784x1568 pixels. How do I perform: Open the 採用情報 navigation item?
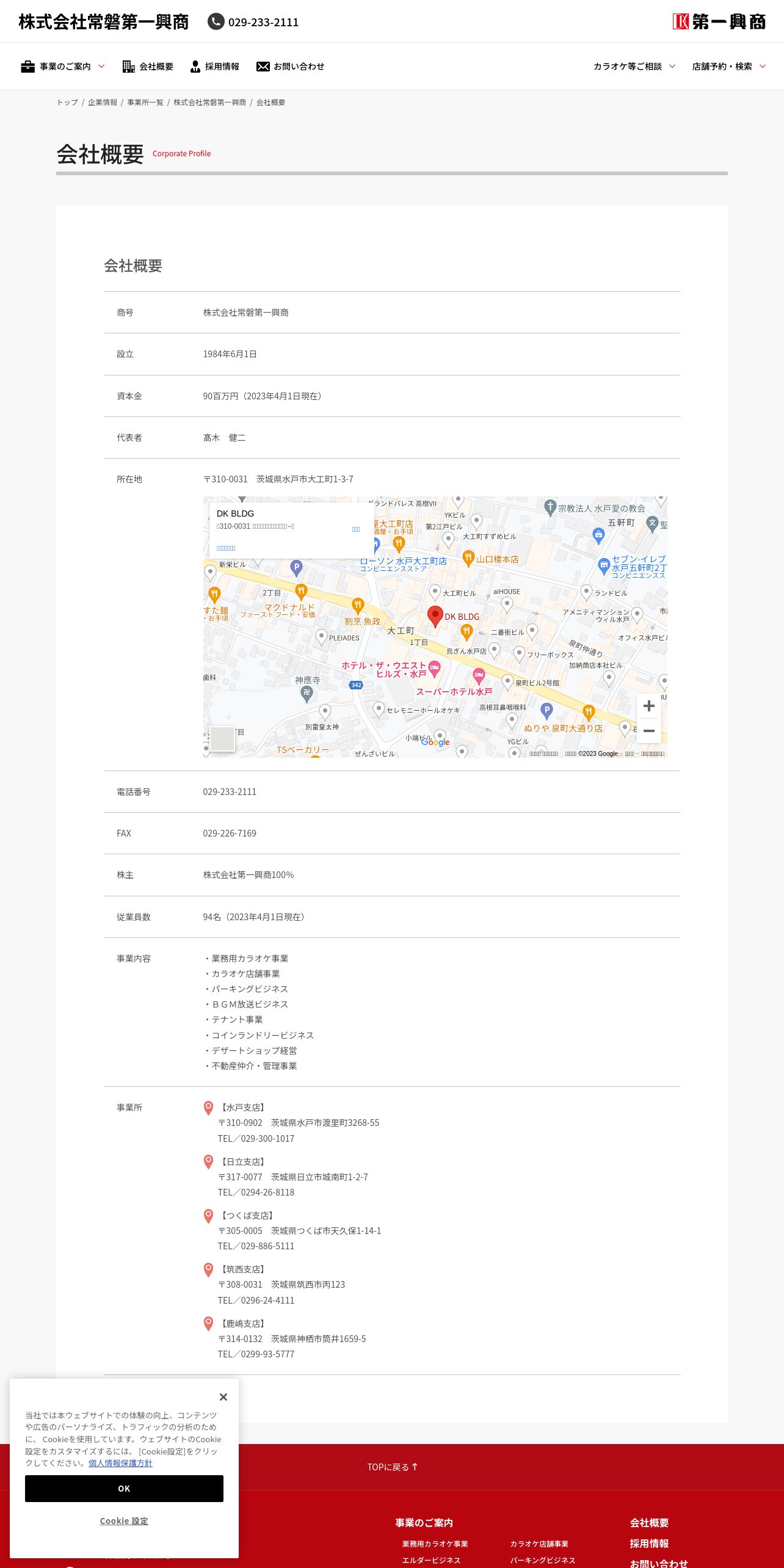[214, 67]
